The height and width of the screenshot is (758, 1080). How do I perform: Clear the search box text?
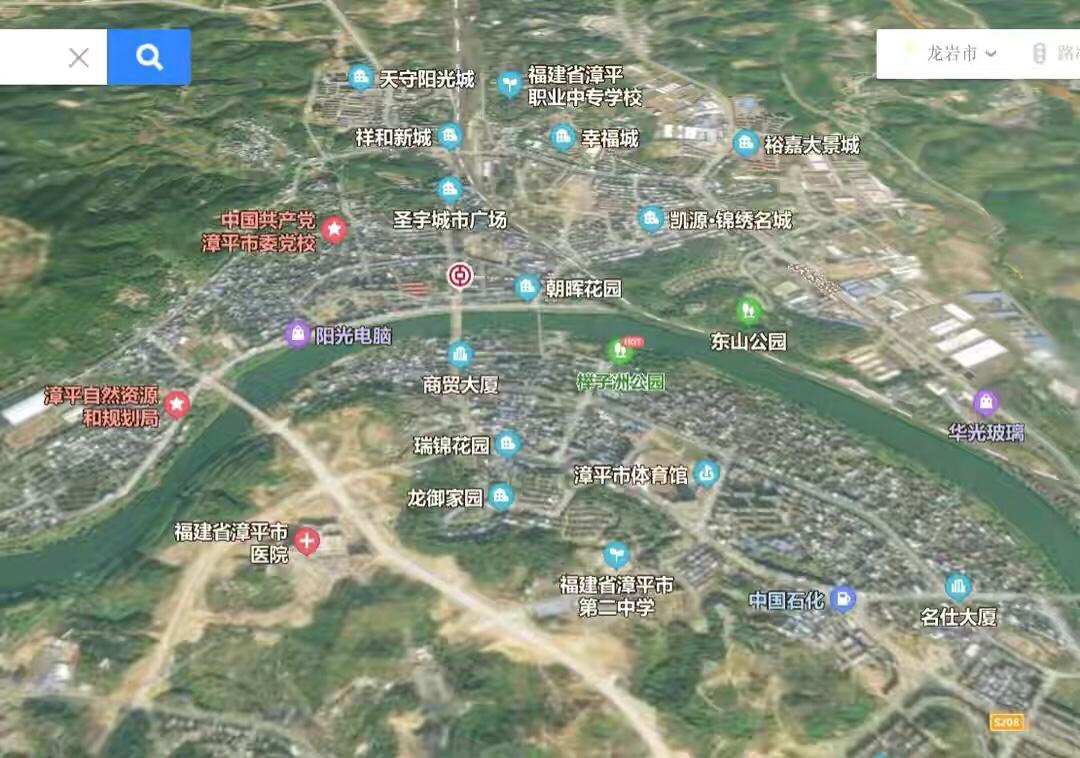pyautogui.click(x=79, y=57)
